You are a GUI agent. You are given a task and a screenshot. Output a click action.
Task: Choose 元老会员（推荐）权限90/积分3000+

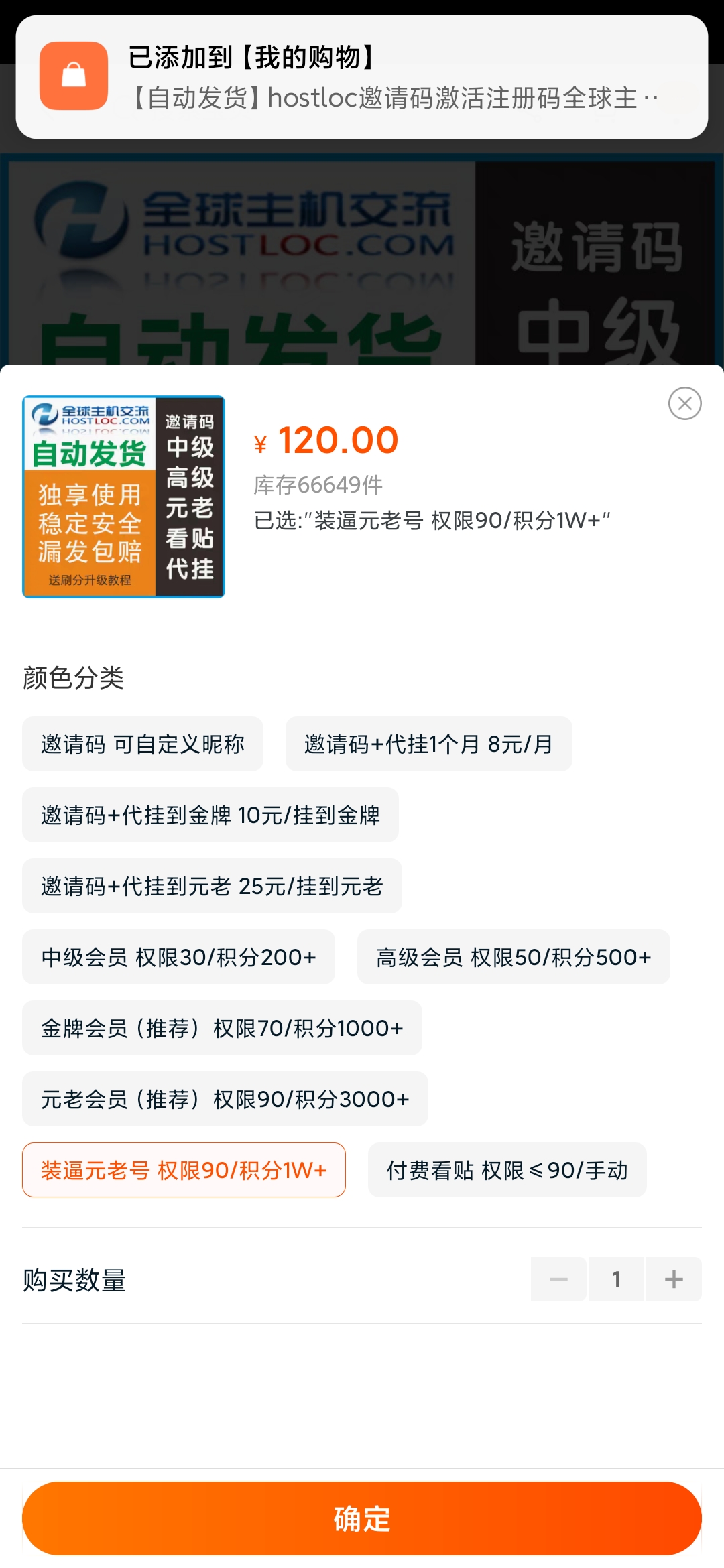click(x=225, y=1099)
